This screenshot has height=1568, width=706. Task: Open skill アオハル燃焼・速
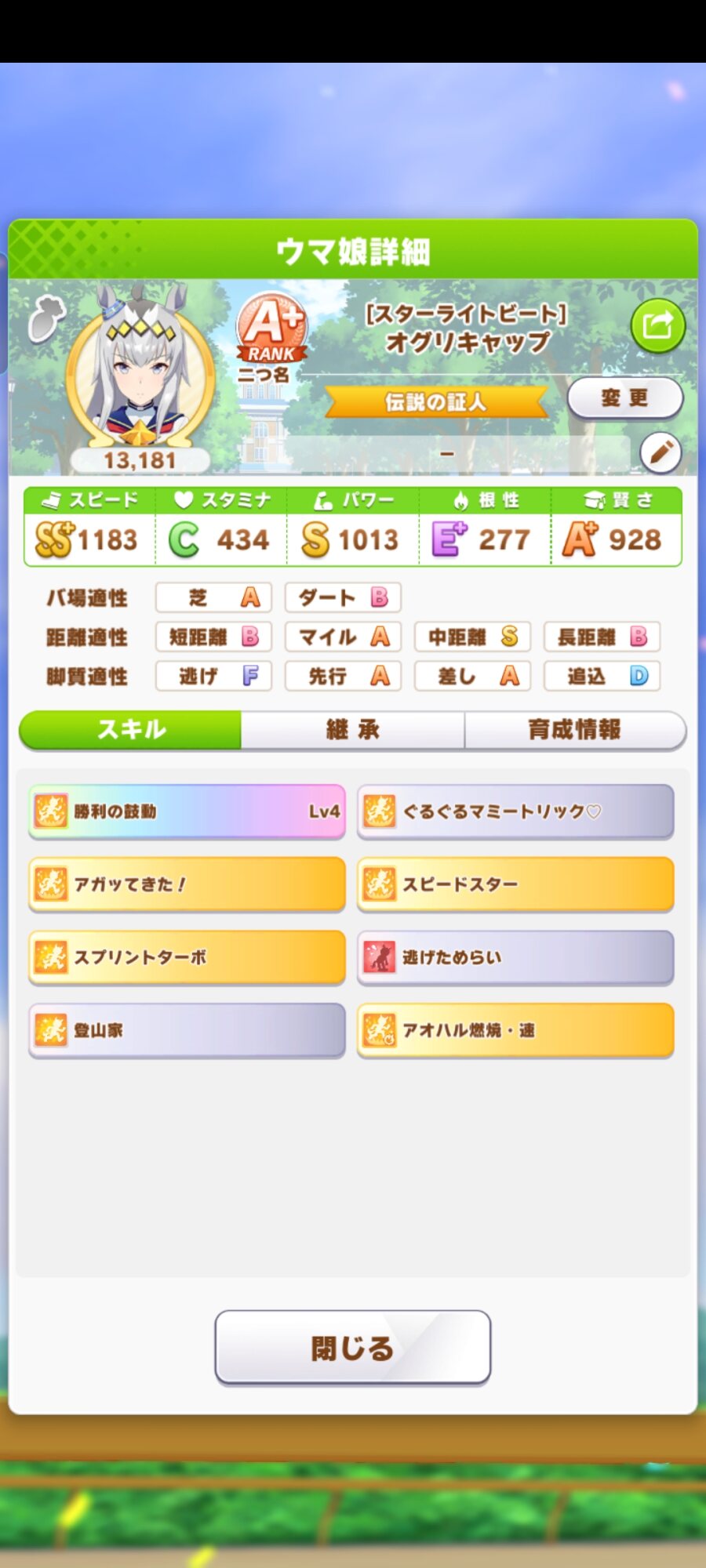[515, 1030]
